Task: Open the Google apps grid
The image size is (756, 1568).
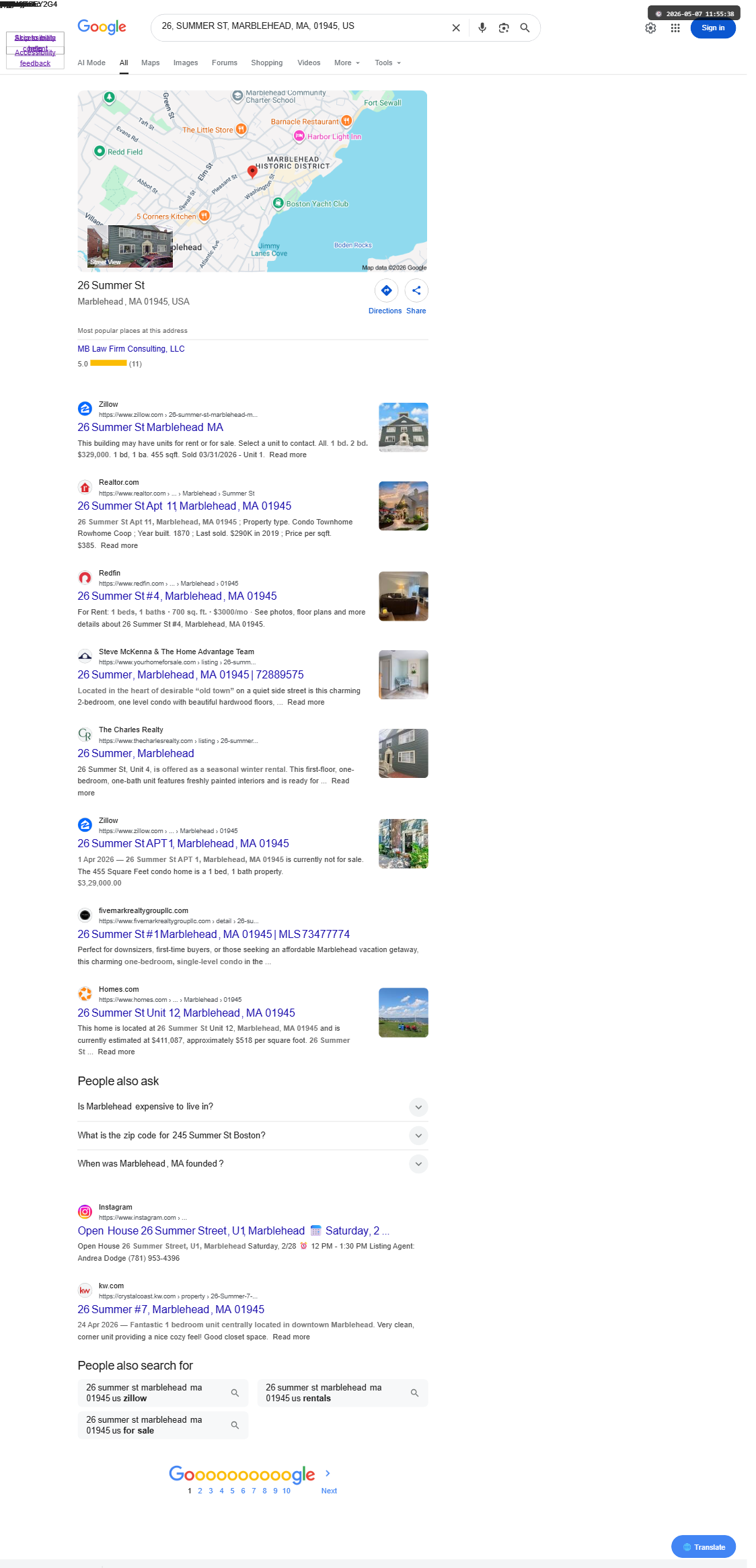Action: [x=675, y=28]
